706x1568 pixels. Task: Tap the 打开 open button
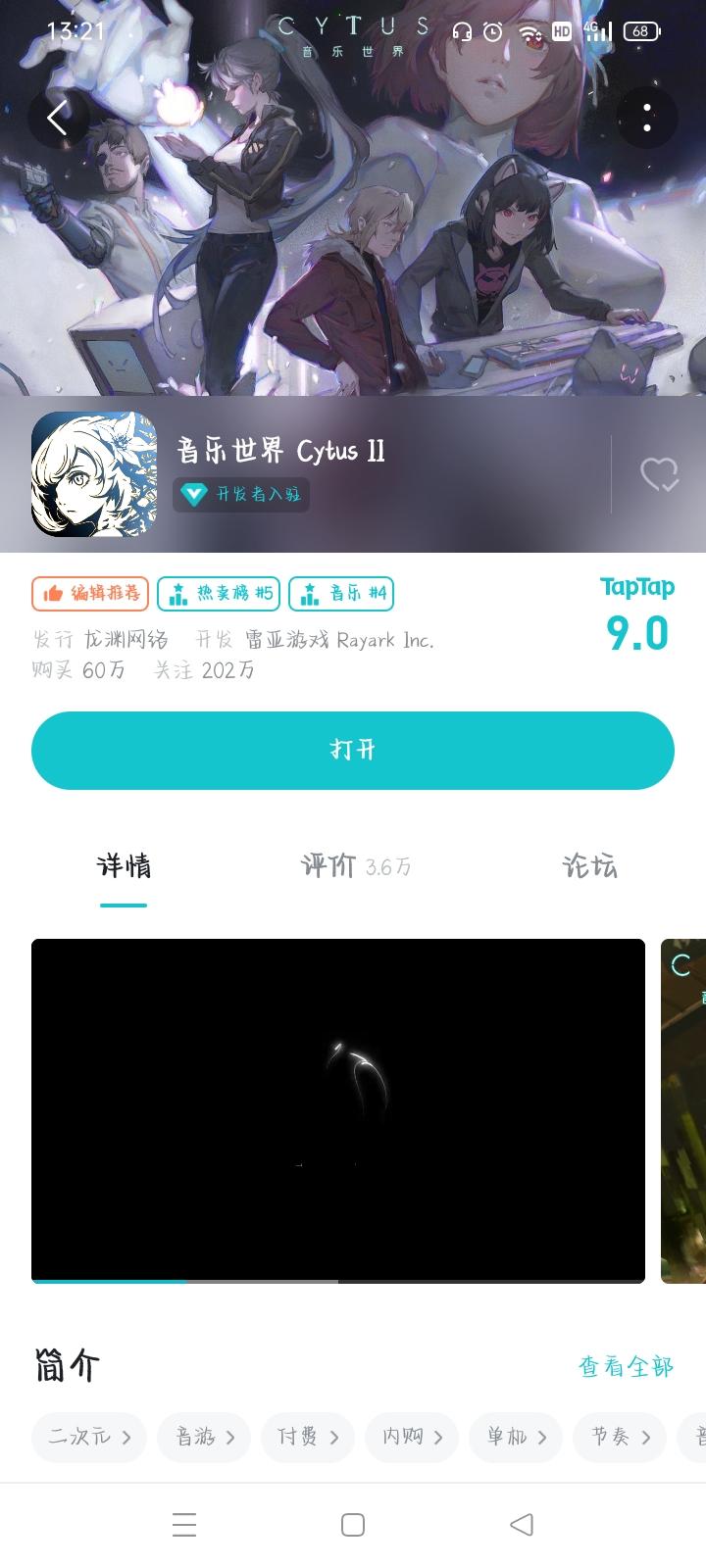[353, 750]
